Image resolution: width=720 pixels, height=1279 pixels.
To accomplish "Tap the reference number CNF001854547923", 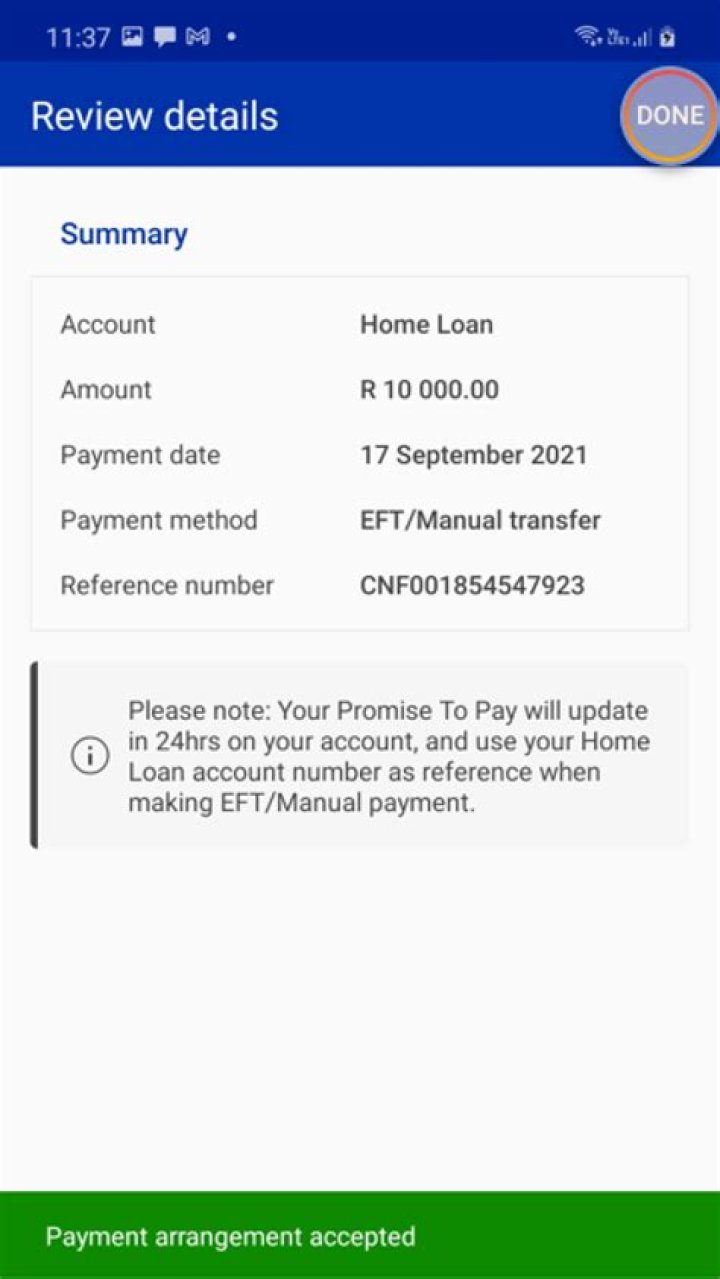I will point(472,585).
